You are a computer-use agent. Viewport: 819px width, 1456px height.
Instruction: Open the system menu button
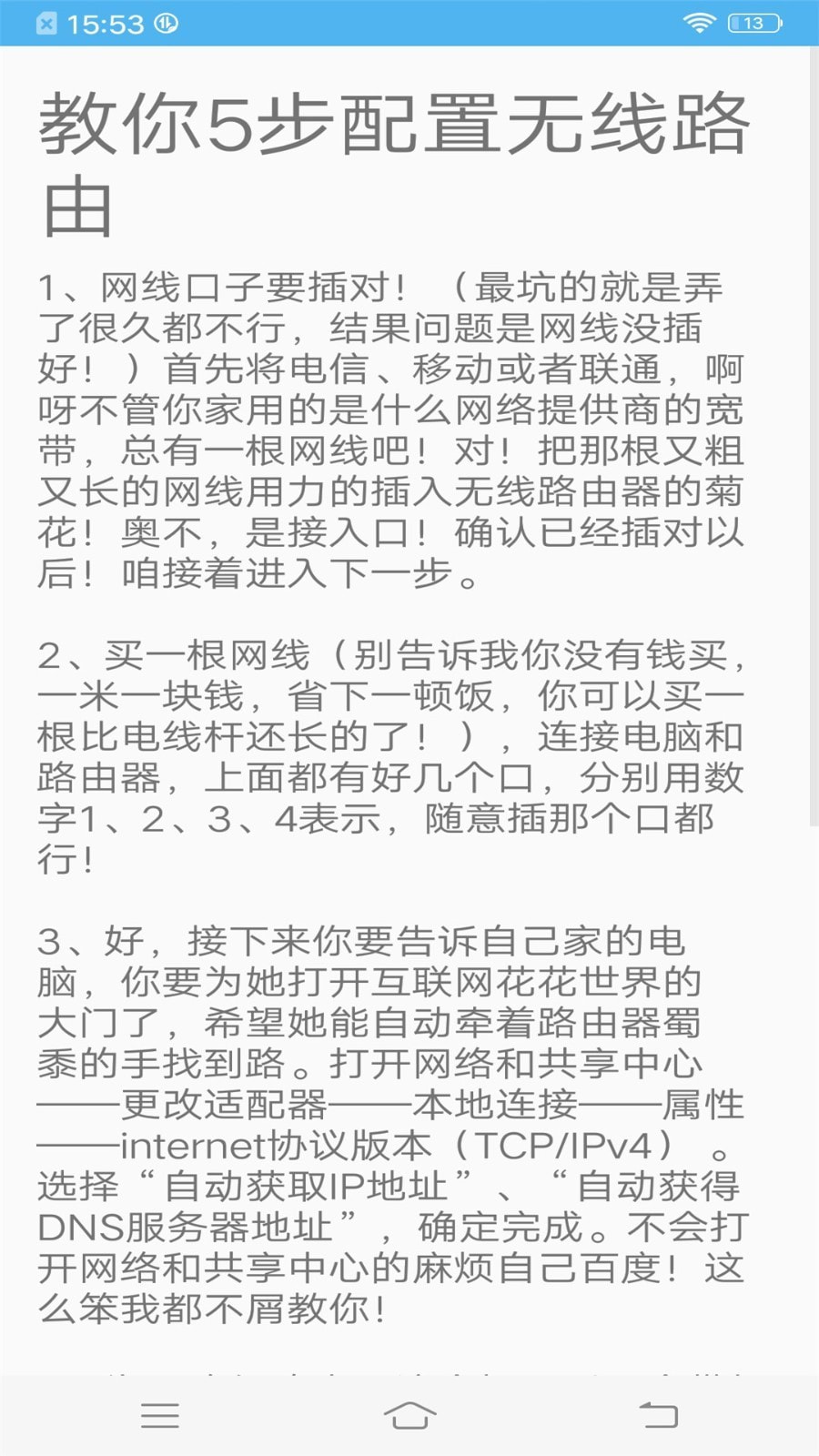(x=160, y=1415)
